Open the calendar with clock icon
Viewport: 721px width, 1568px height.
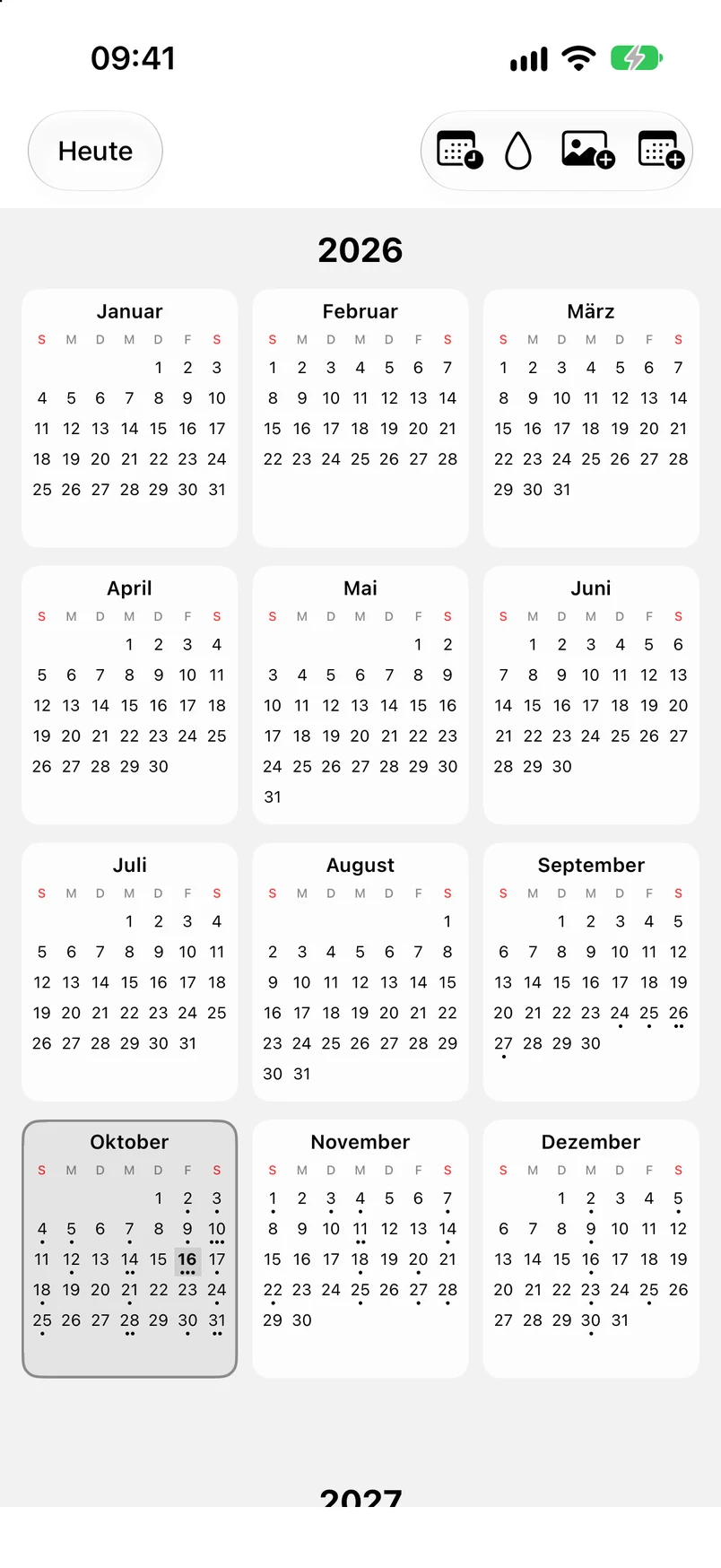pyautogui.click(x=460, y=150)
